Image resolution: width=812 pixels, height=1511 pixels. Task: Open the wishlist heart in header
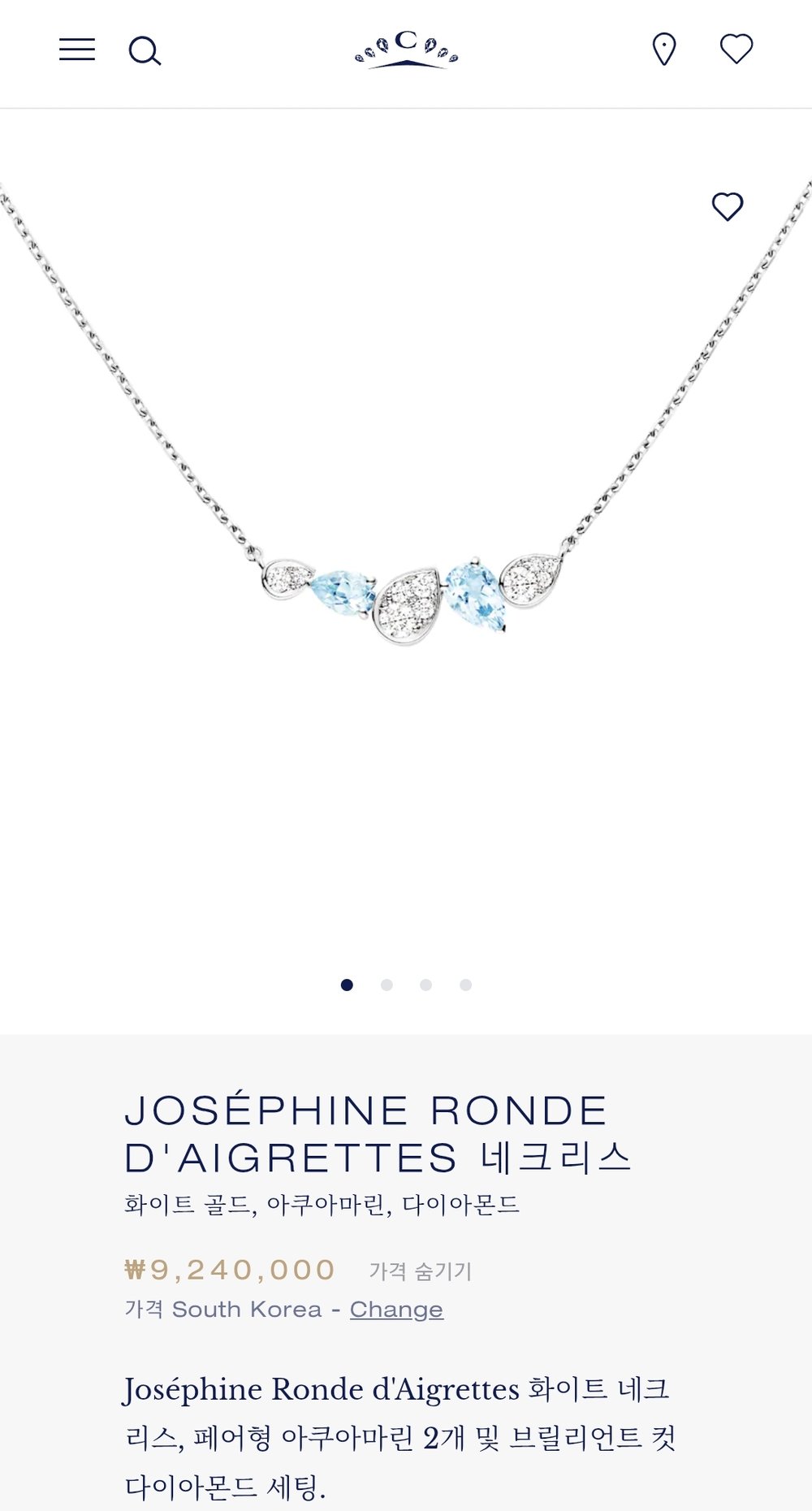pos(736,49)
